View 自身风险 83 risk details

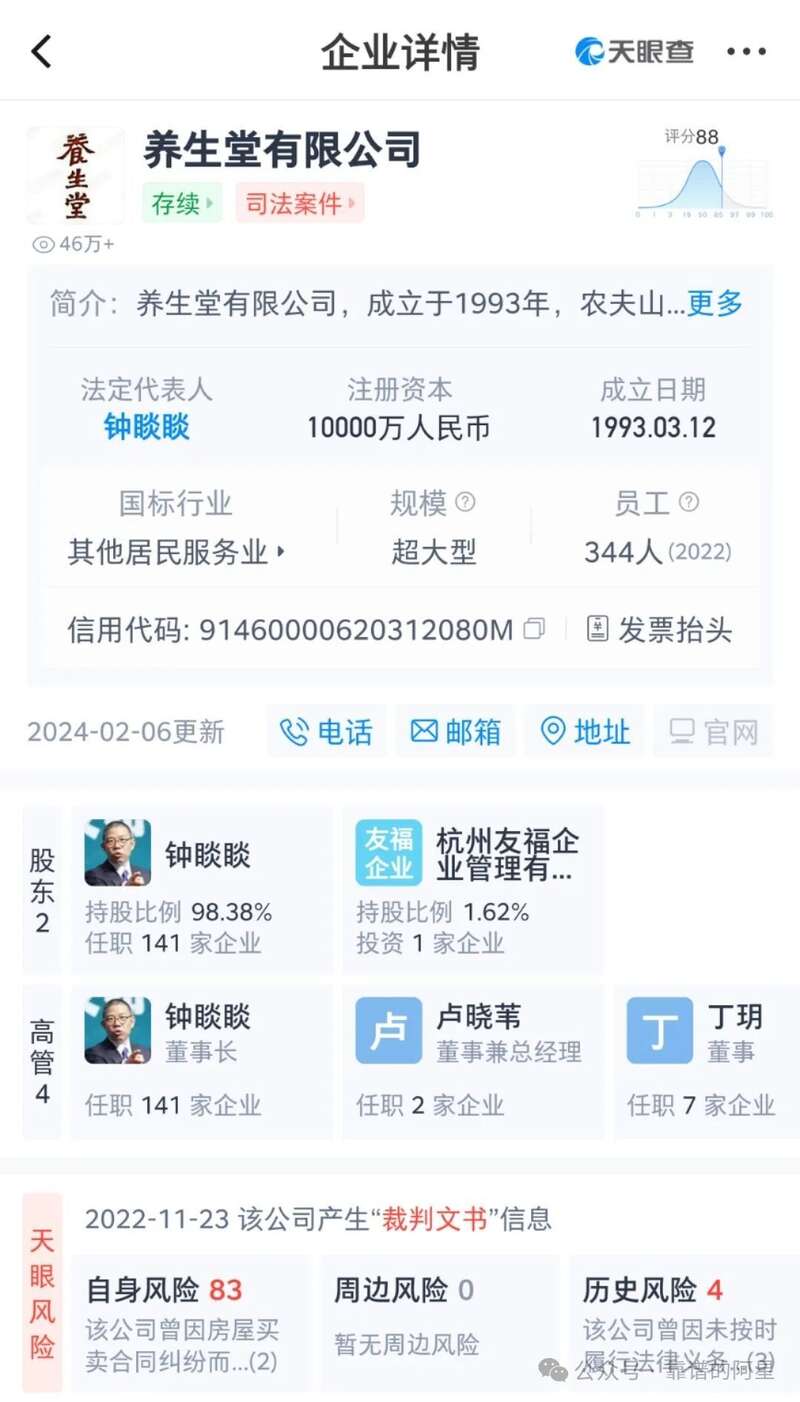[x=190, y=1323]
